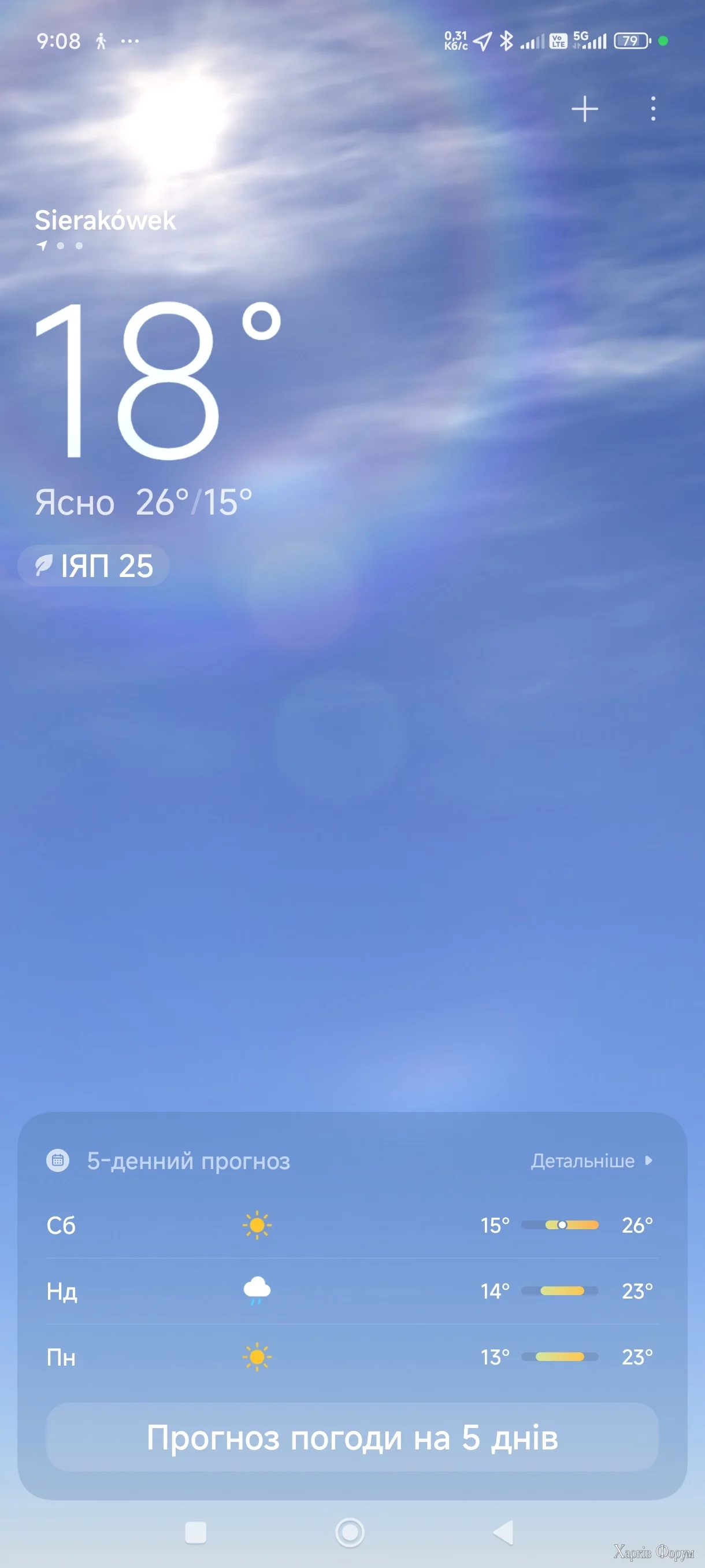Open the Сб forecast row
Viewport: 705px width, 1568px height.
click(352, 1225)
